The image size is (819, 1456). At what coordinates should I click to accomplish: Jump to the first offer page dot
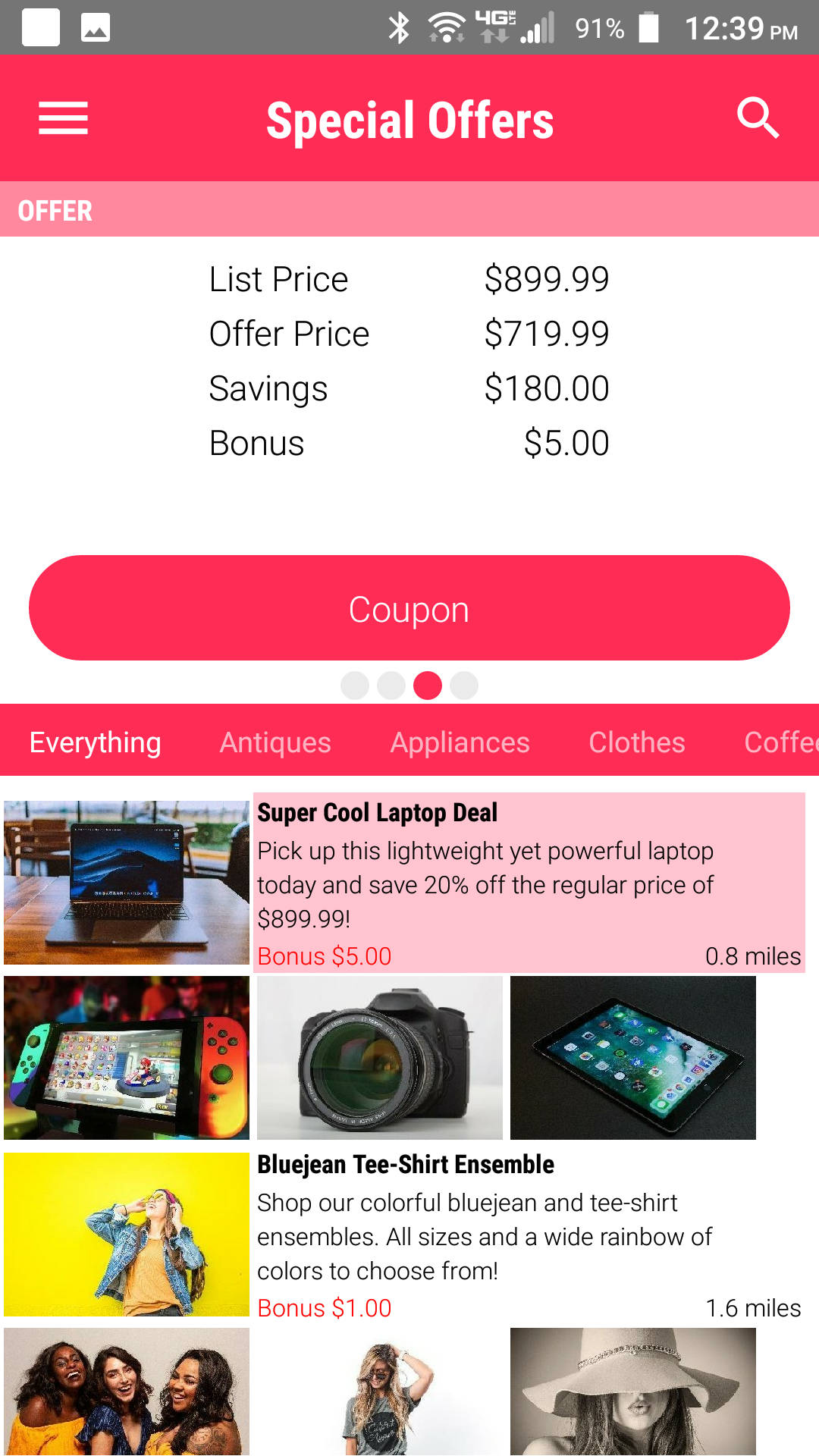coord(355,686)
